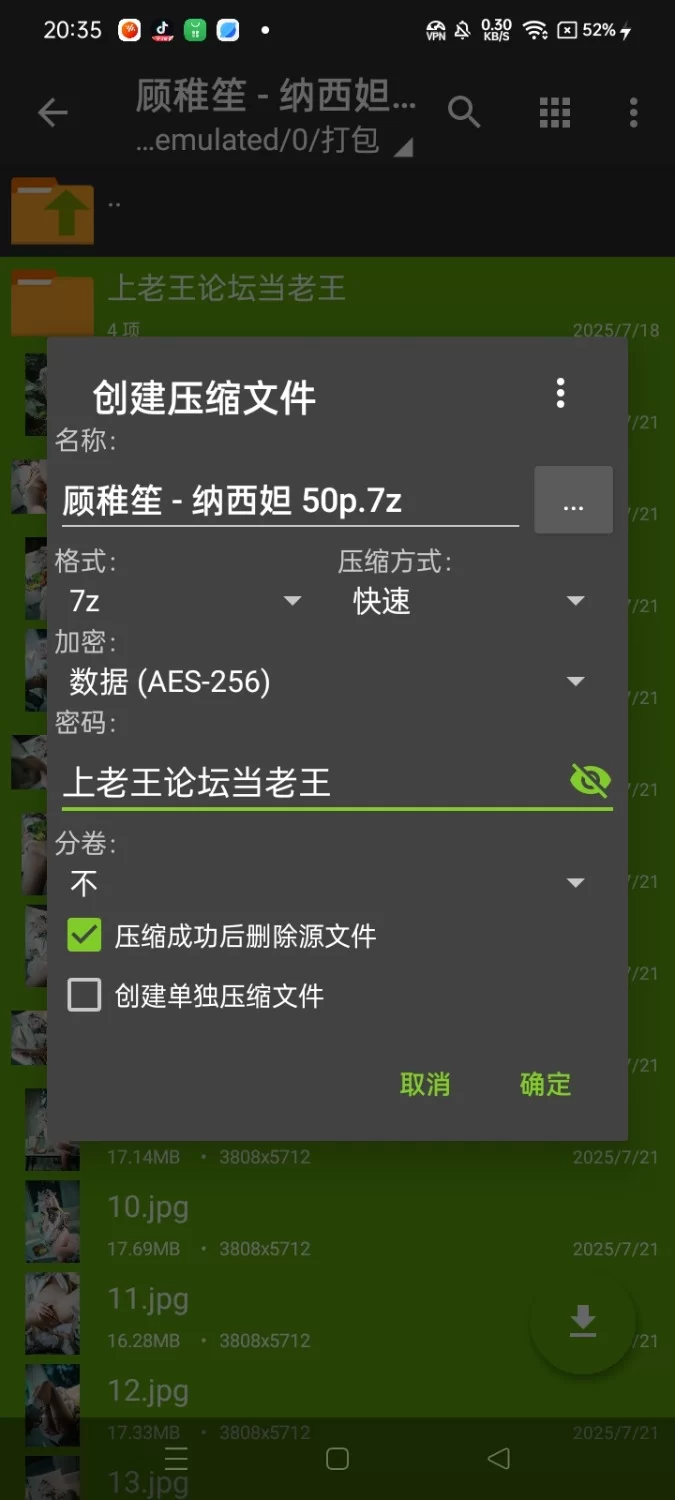This screenshot has width=675, height=1500.
Task: Confirm with the 确定 button
Action: pyautogui.click(x=545, y=1084)
